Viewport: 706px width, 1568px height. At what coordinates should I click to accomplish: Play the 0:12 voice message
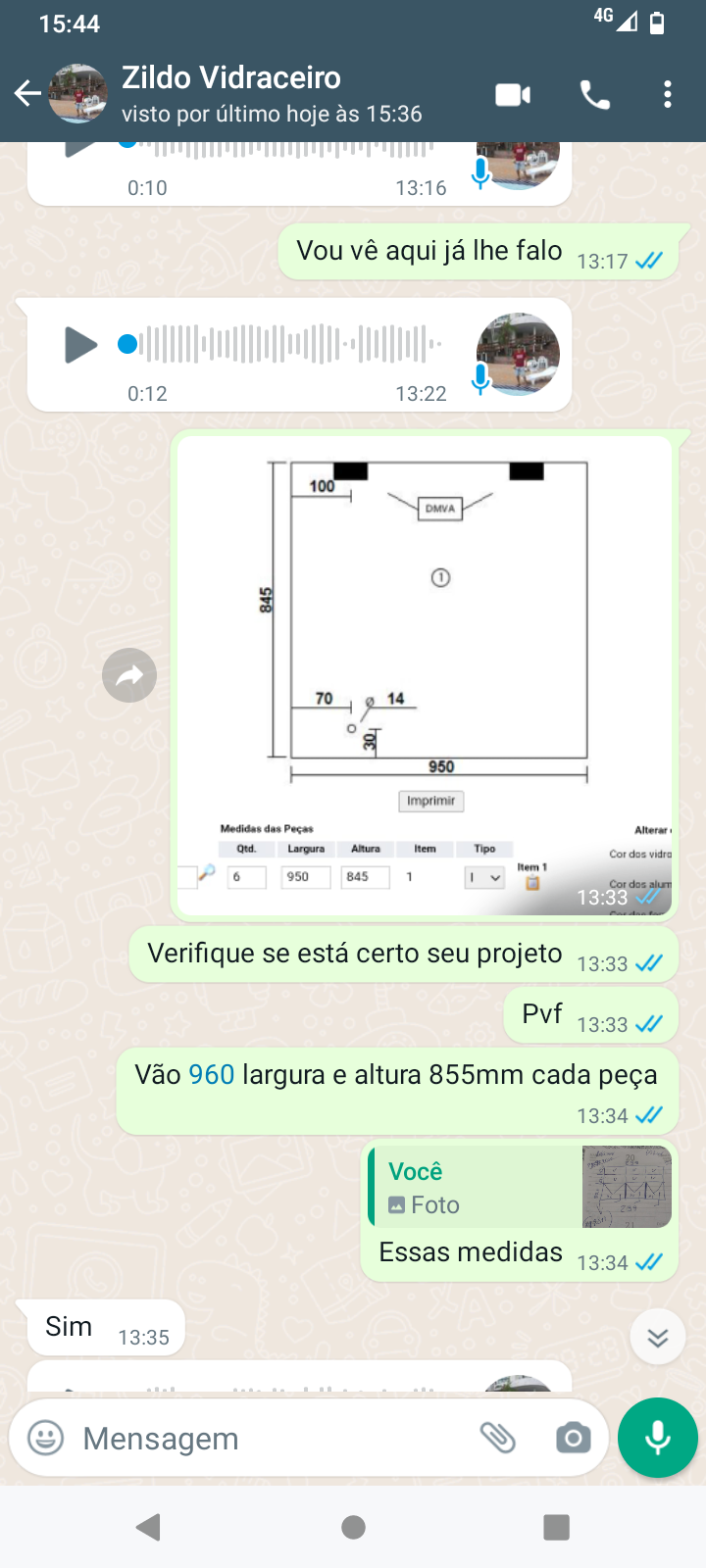point(80,345)
